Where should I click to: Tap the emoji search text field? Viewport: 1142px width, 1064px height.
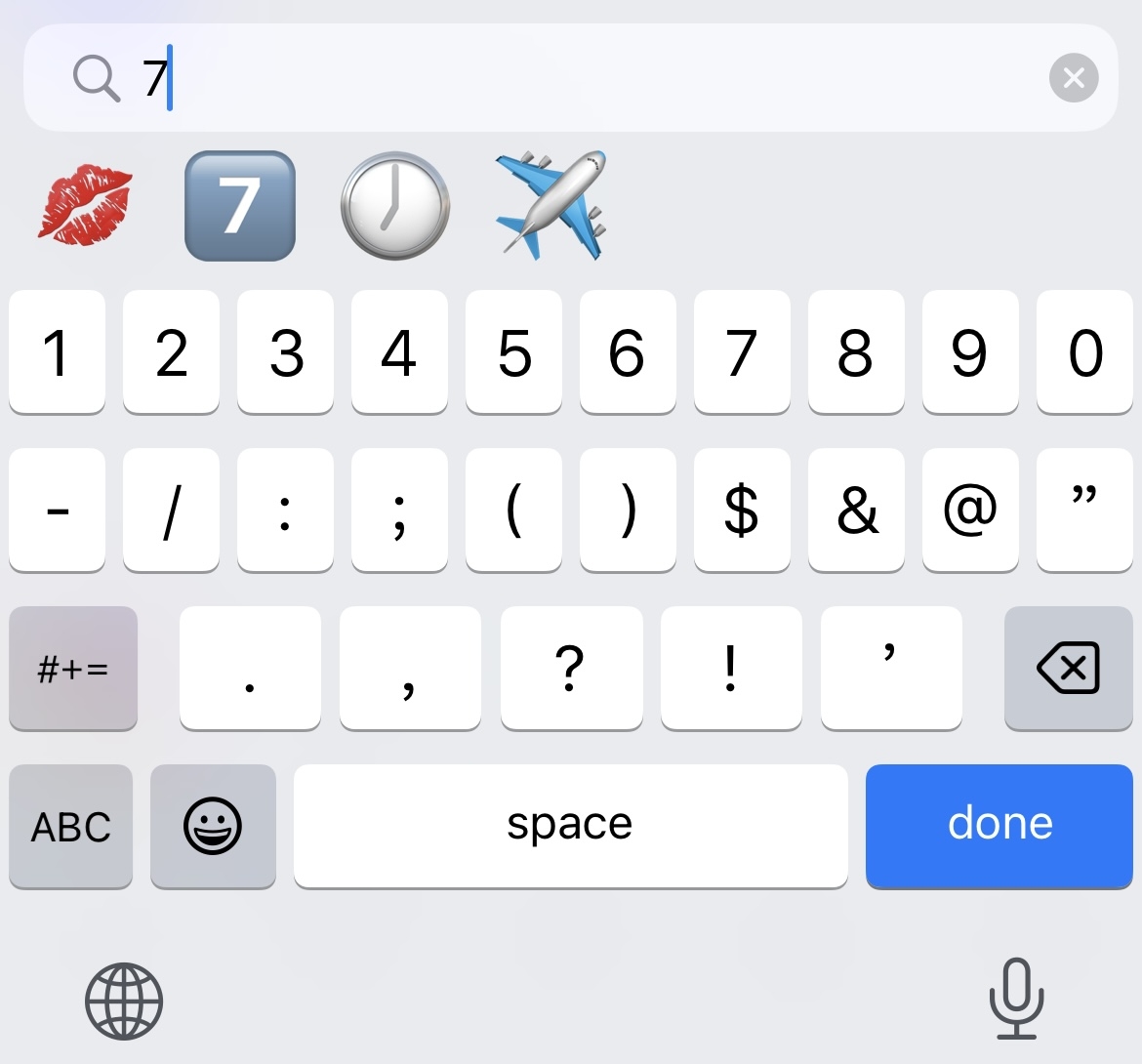pos(586,78)
